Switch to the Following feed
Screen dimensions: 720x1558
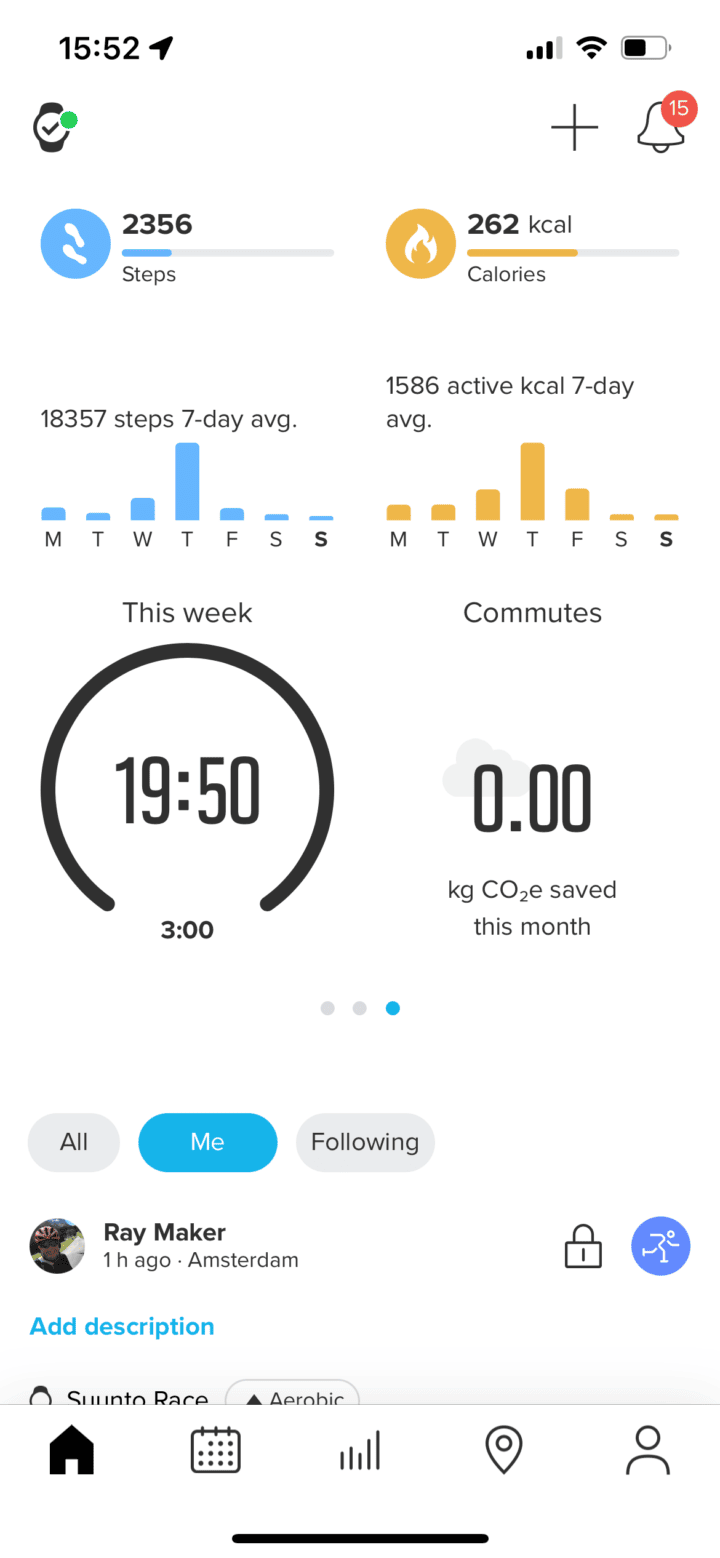pos(365,1142)
